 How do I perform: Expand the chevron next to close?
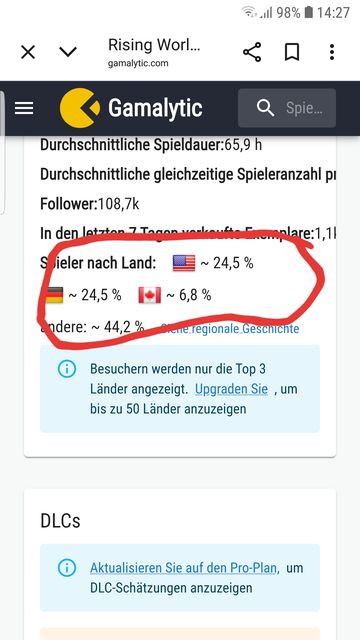(x=68, y=52)
